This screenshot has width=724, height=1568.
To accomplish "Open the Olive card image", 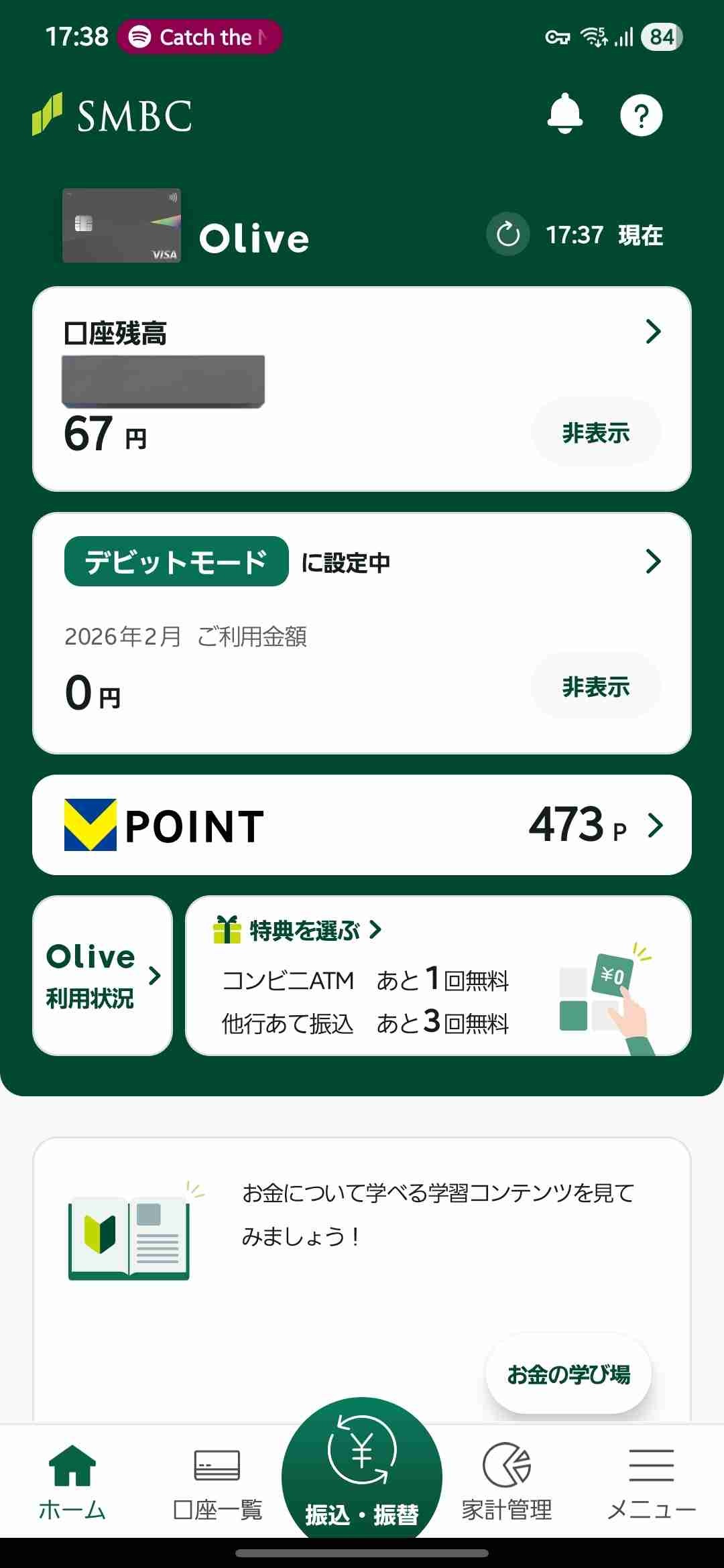I will (121, 226).
